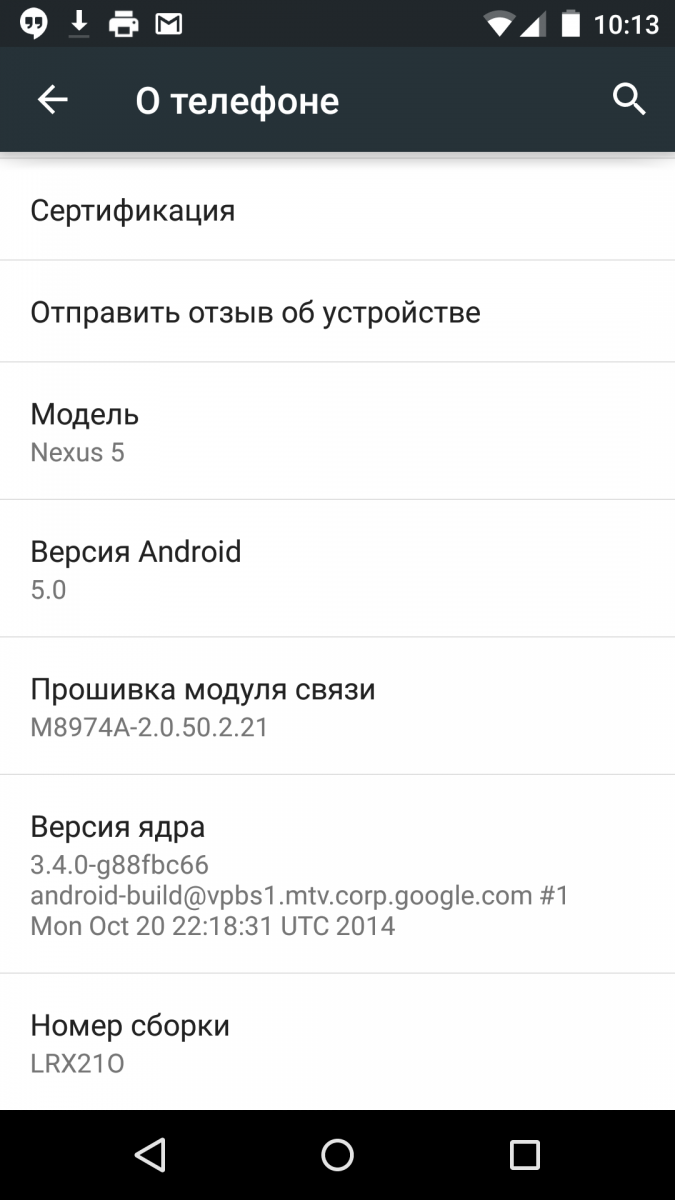The height and width of the screenshot is (1200, 675).
Task: Open the Сертификация row
Action: point(337,210)
